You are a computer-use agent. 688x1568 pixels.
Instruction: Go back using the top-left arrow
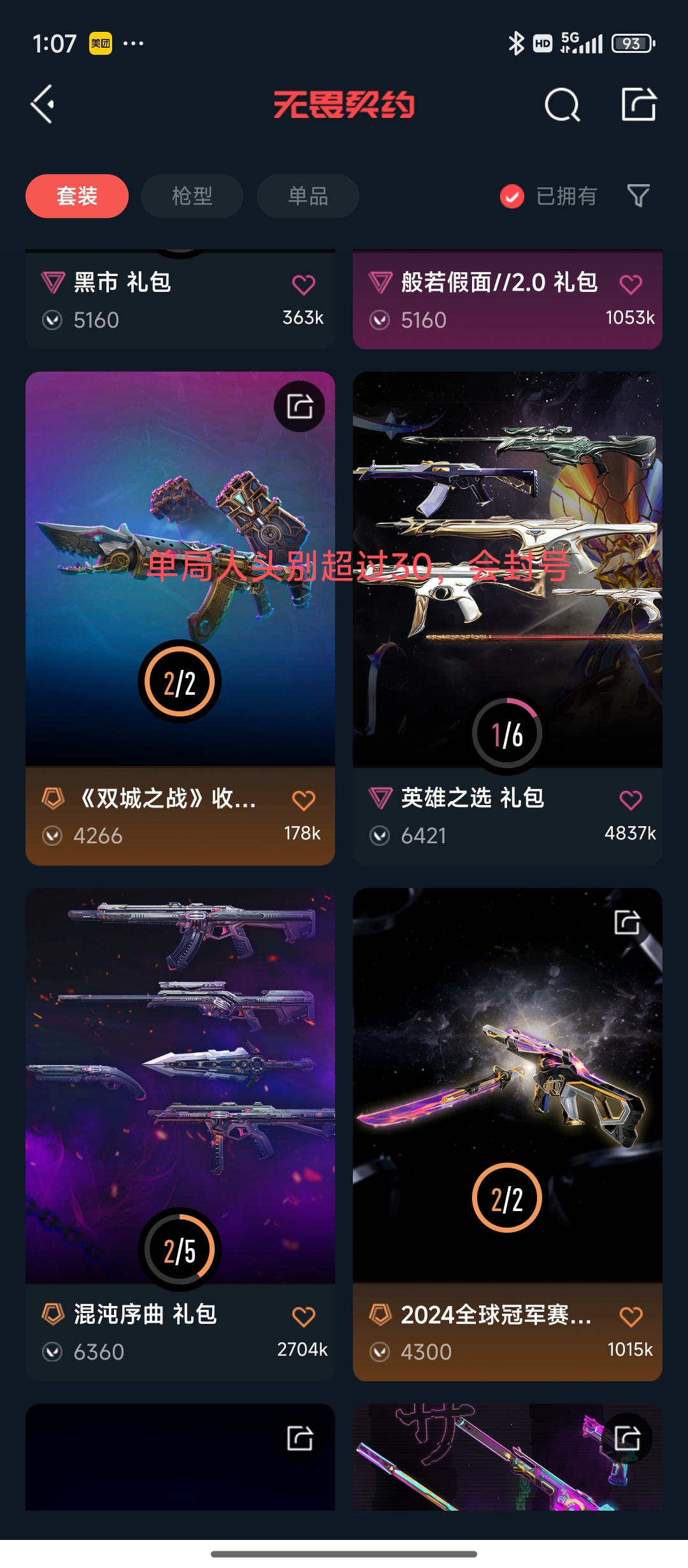point(43,105)
